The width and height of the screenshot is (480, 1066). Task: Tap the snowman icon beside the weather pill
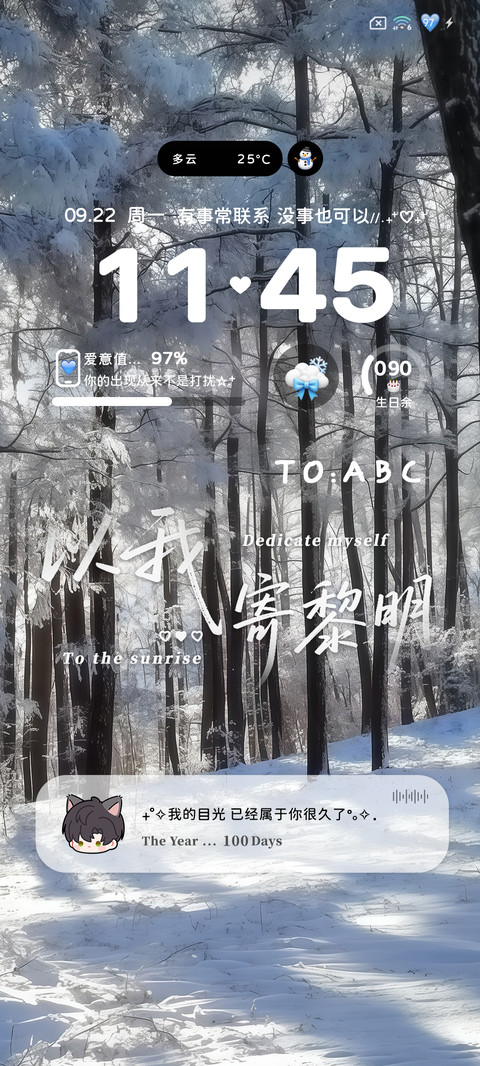pyautogui.click(x=305, y=158)
